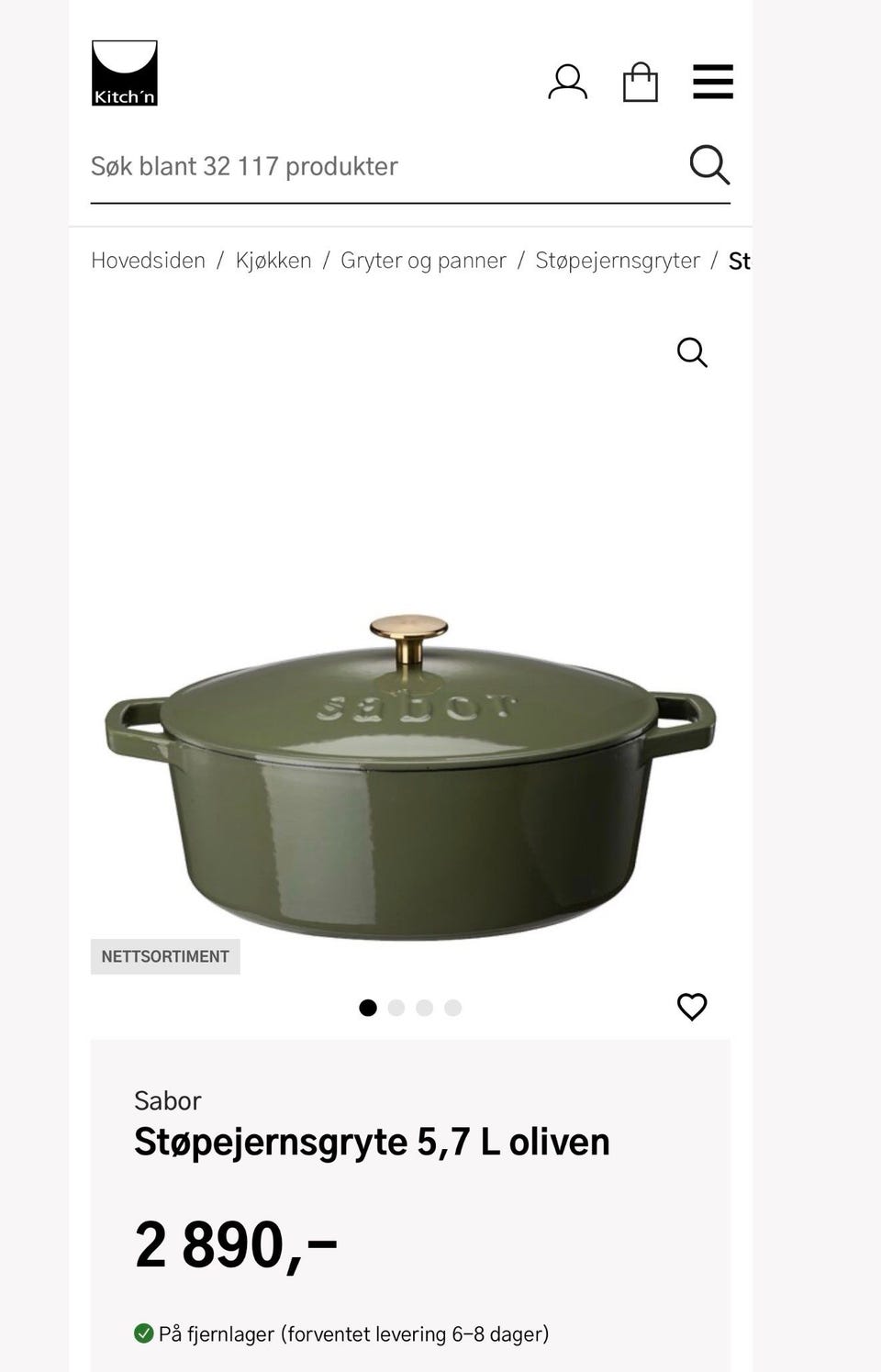
Task: Click the Kitch'n logo
Action: pos(124,72)
